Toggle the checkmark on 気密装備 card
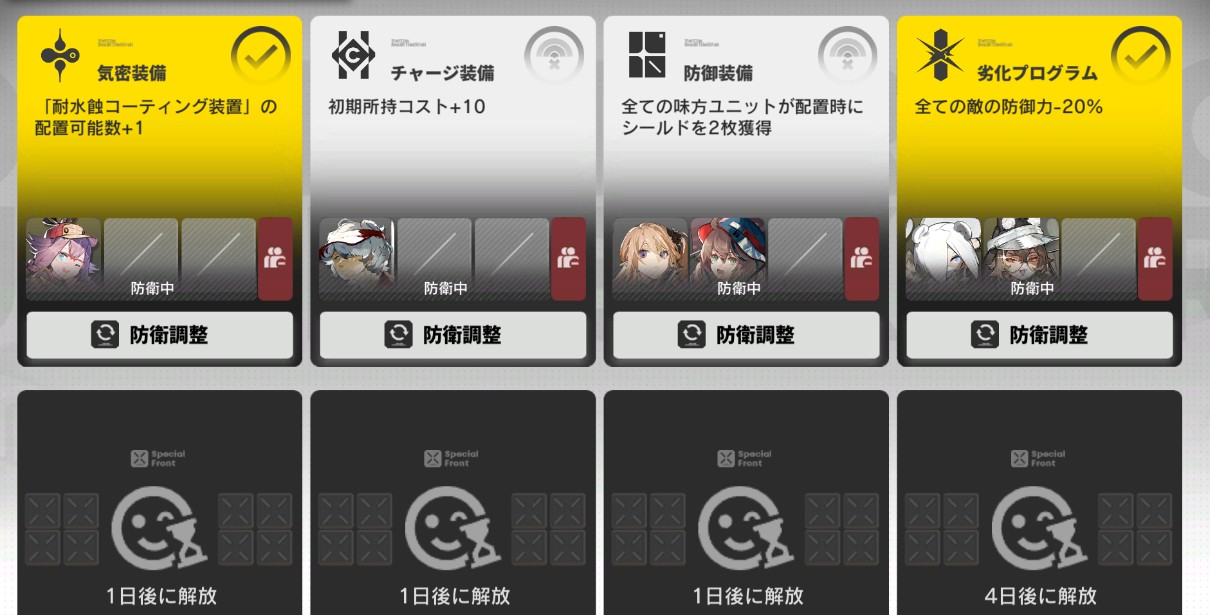Screen dimensions: 1210x615 click(260, 55)
